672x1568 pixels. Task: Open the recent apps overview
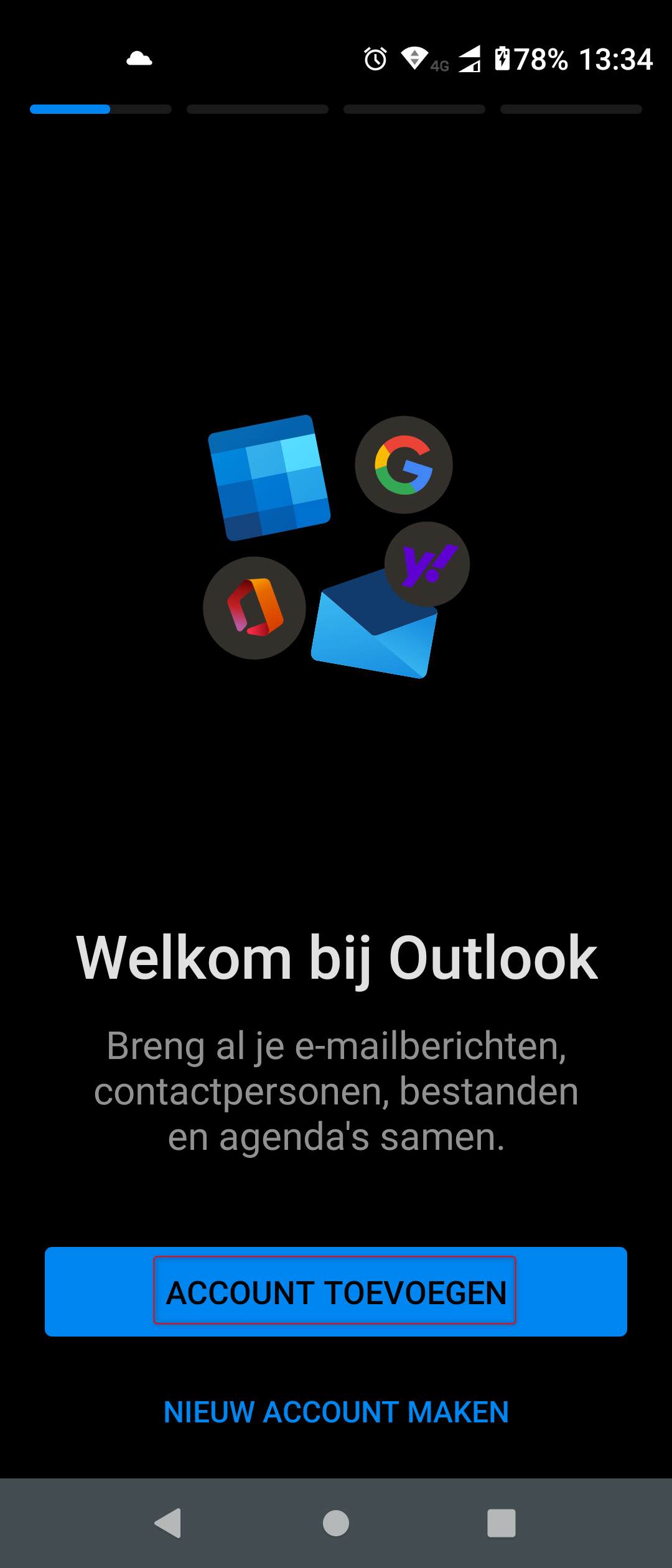pos(502,1523)
